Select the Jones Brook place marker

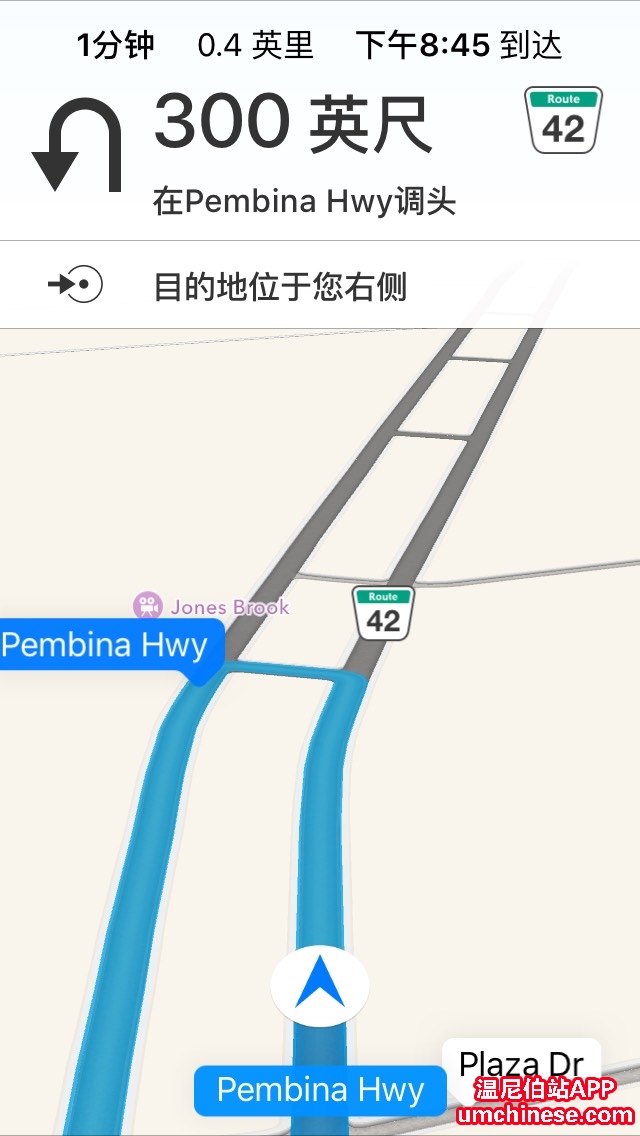pyautogui.click(x=149, y=606)
